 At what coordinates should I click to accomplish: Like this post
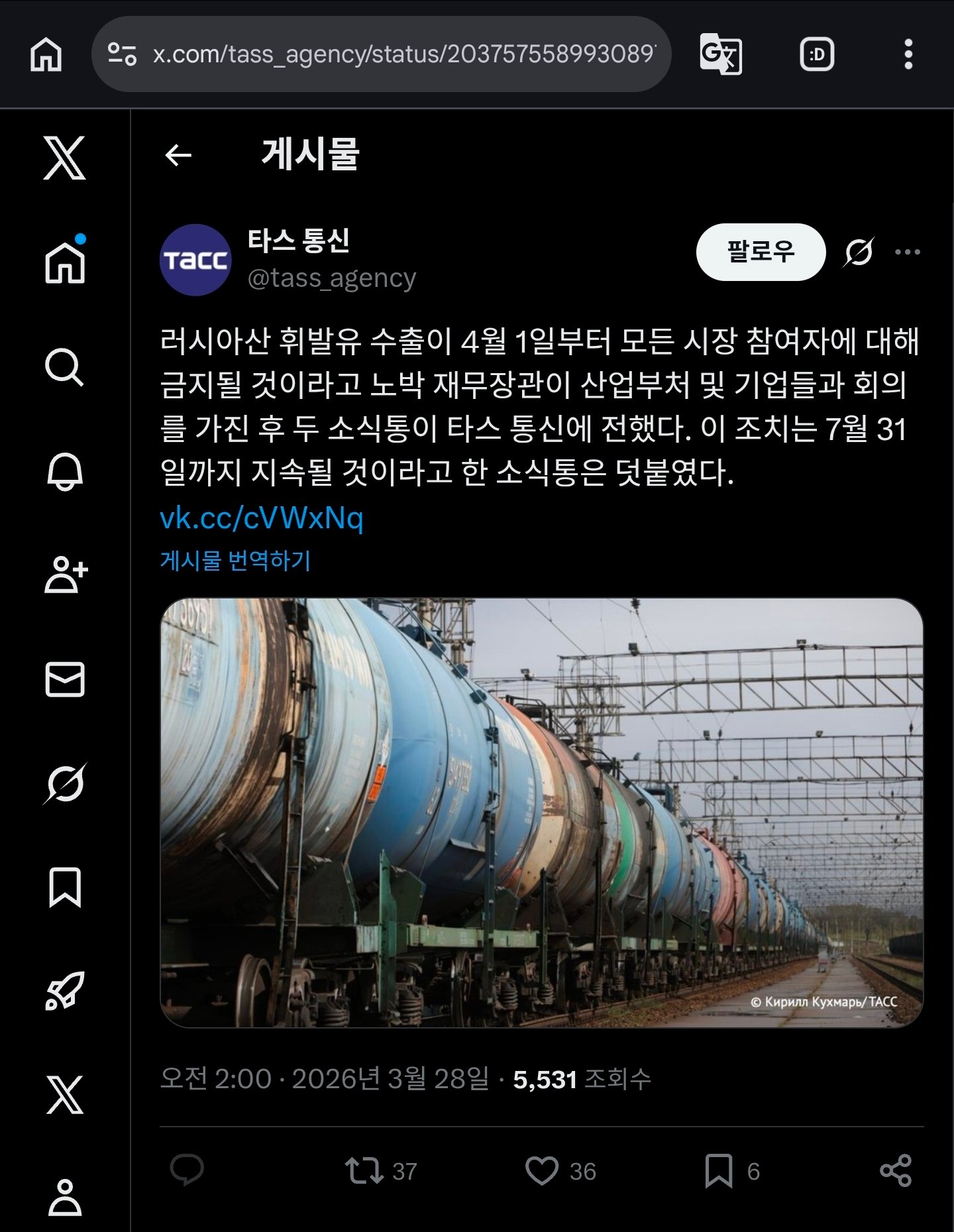pyautogui.click(x=542, y=1170)
